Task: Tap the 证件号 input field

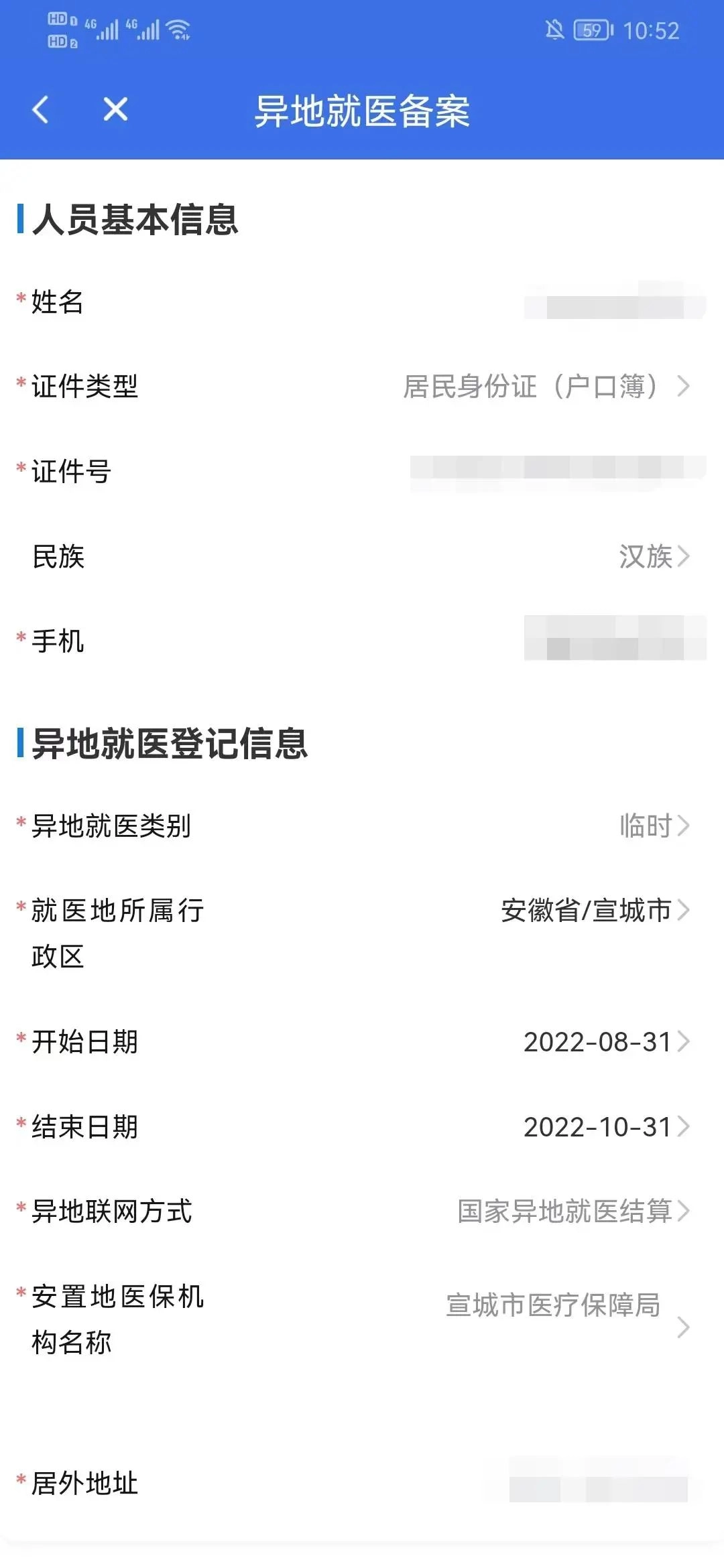Action: 556,471
